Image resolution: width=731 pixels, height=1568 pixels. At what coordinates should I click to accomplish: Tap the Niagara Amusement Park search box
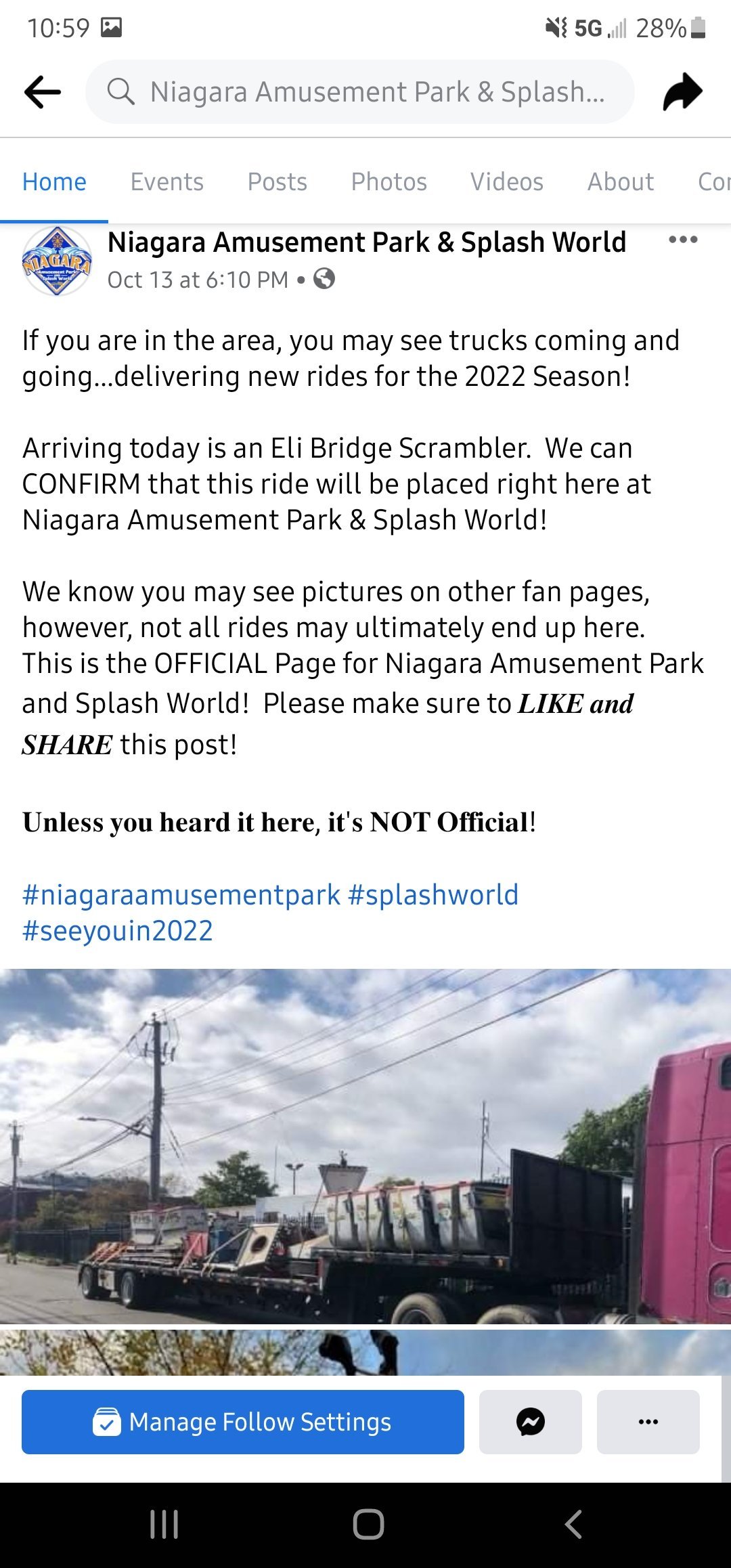point(359,92)
